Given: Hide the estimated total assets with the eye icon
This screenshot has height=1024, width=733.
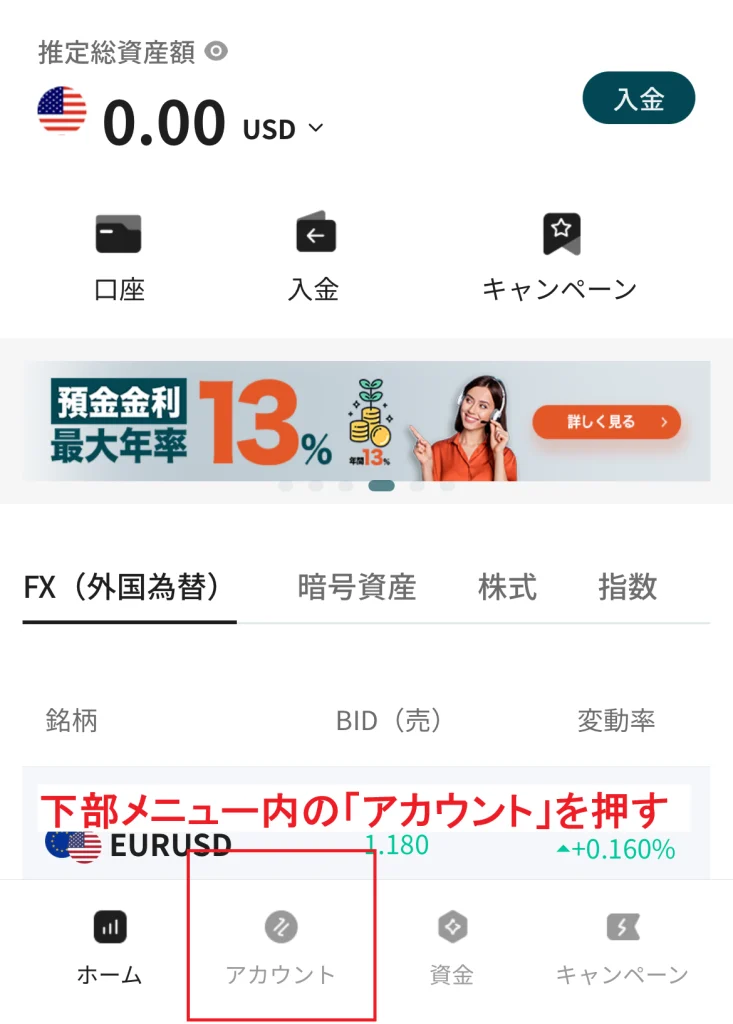Looking at the screenshot, I should 216,51.
